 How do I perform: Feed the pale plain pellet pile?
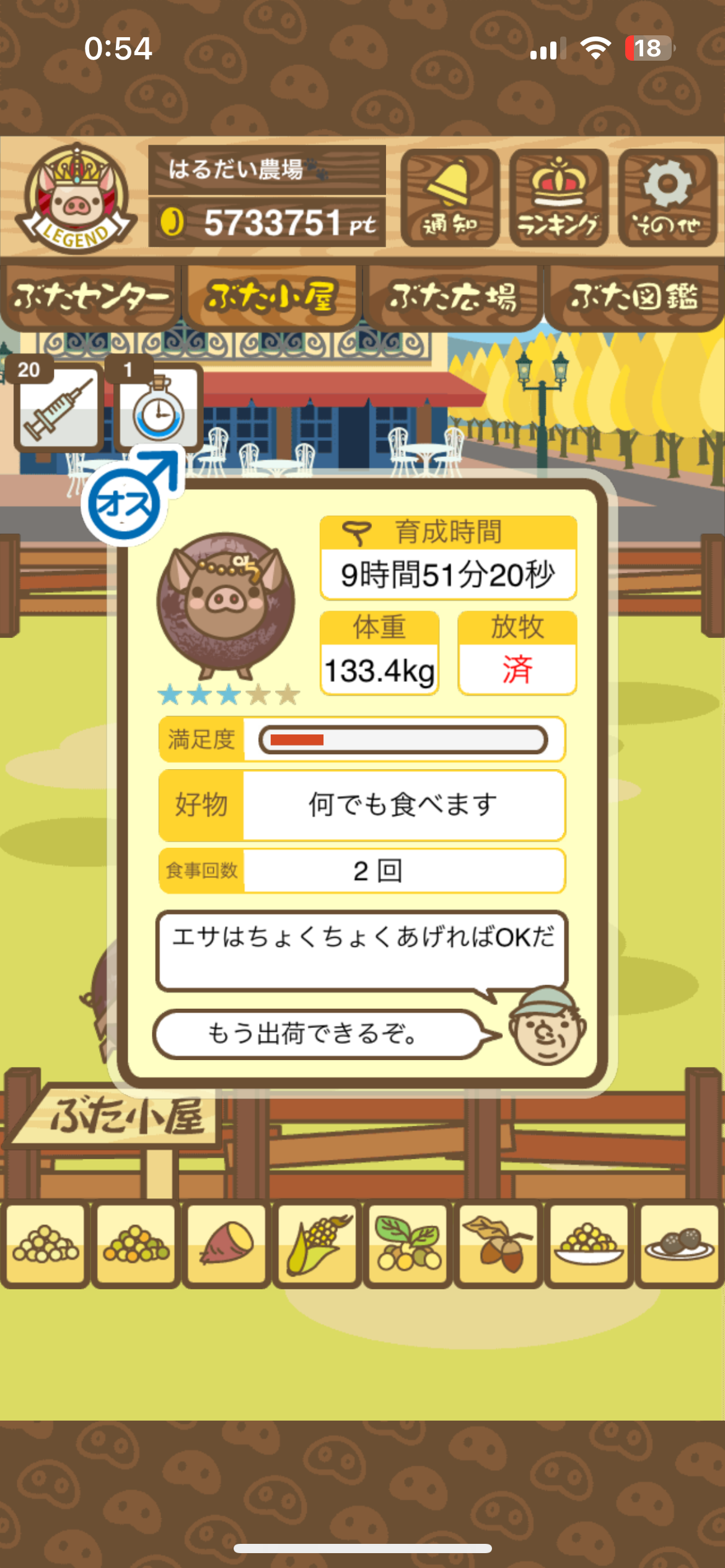click(x=45, y=1244)
